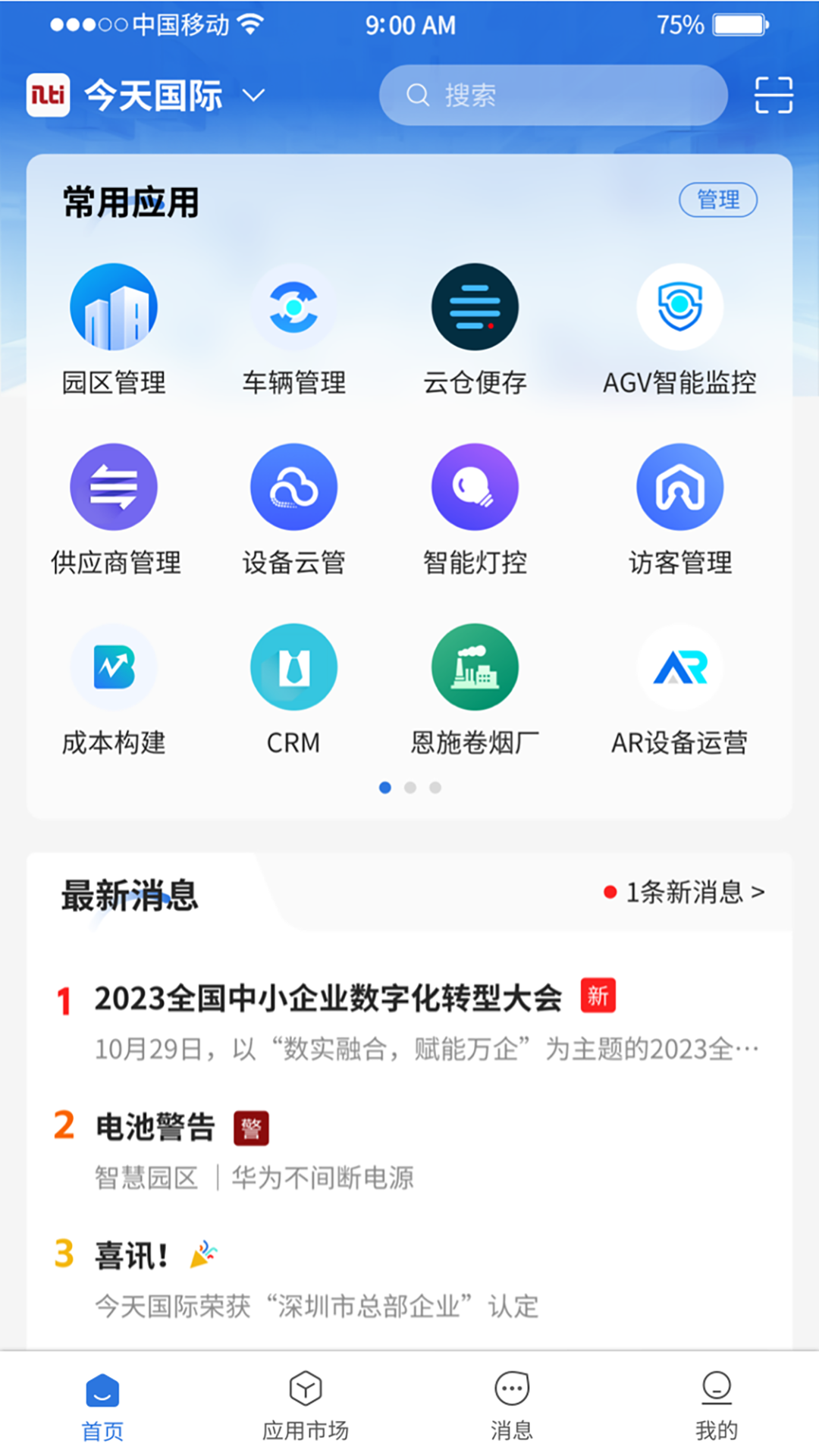This screenshot has height=1456, width=819.
Task: Select the 智能灯控 smart lighting icon
Action: click(475, 486)
